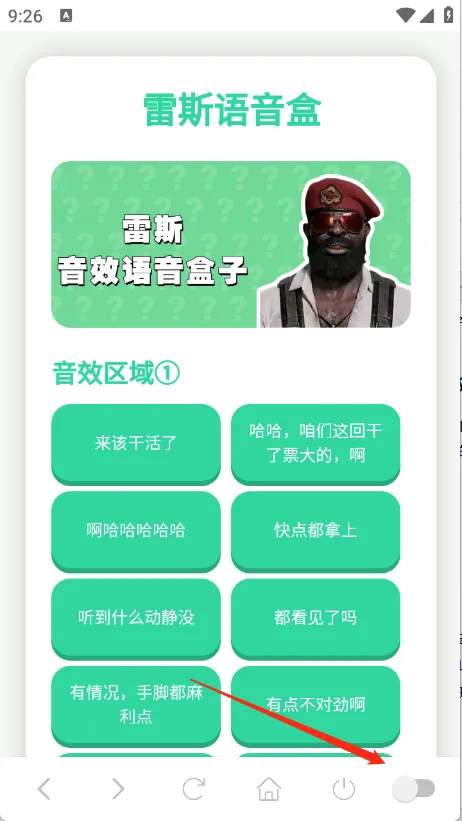Turn on the bottom toolbar switch
Screen dimensions: 462x821
[414, 788]
